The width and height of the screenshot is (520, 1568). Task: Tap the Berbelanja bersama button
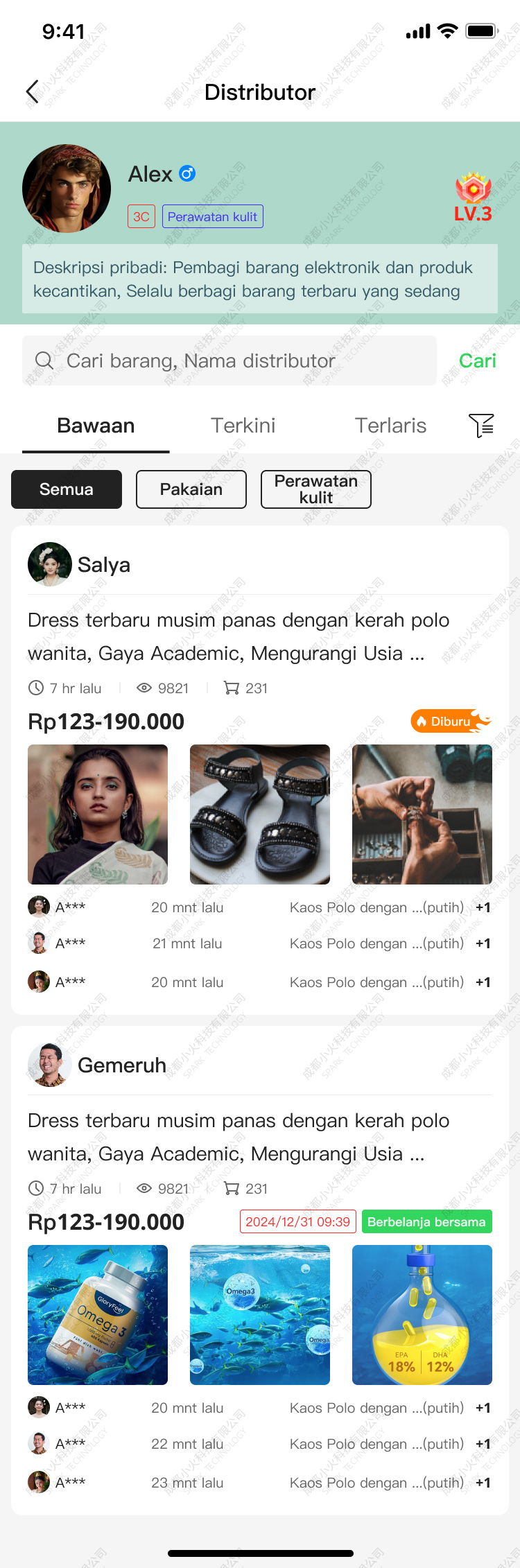click(x=426, y=1221)
